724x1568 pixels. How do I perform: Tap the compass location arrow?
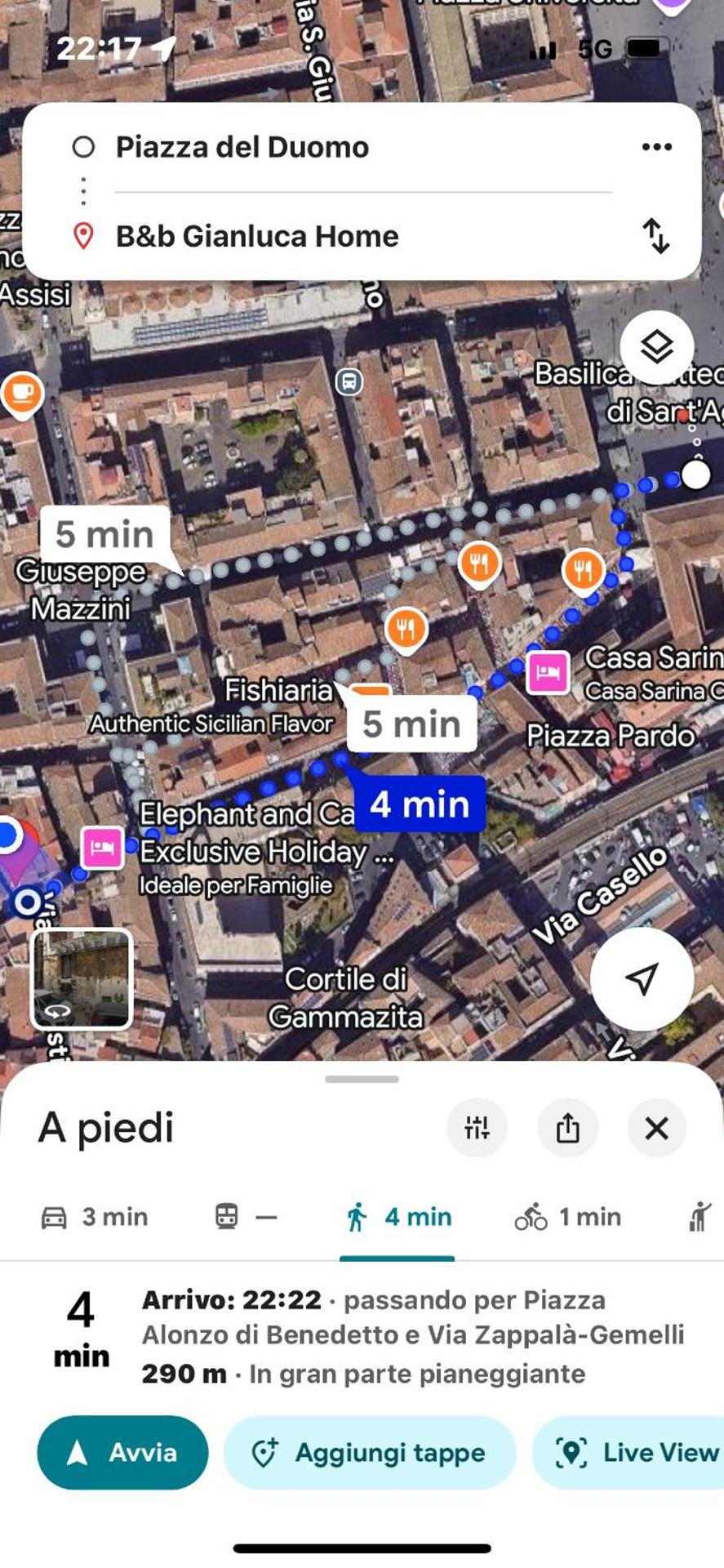pyautogui.click(x=643, y=979)
